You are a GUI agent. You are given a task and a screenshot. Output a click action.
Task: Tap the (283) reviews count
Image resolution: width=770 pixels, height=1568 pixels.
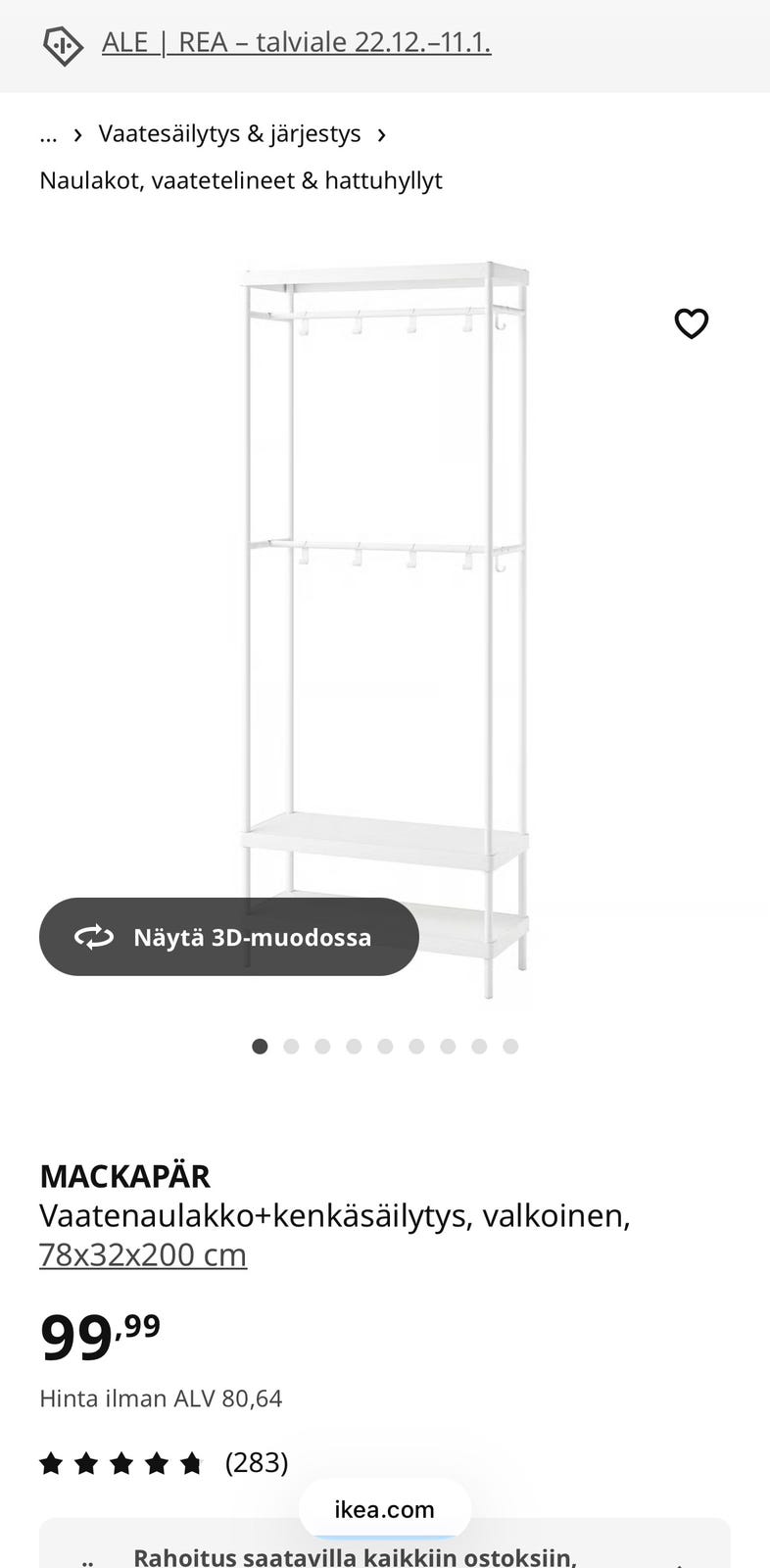[256, 1462]
